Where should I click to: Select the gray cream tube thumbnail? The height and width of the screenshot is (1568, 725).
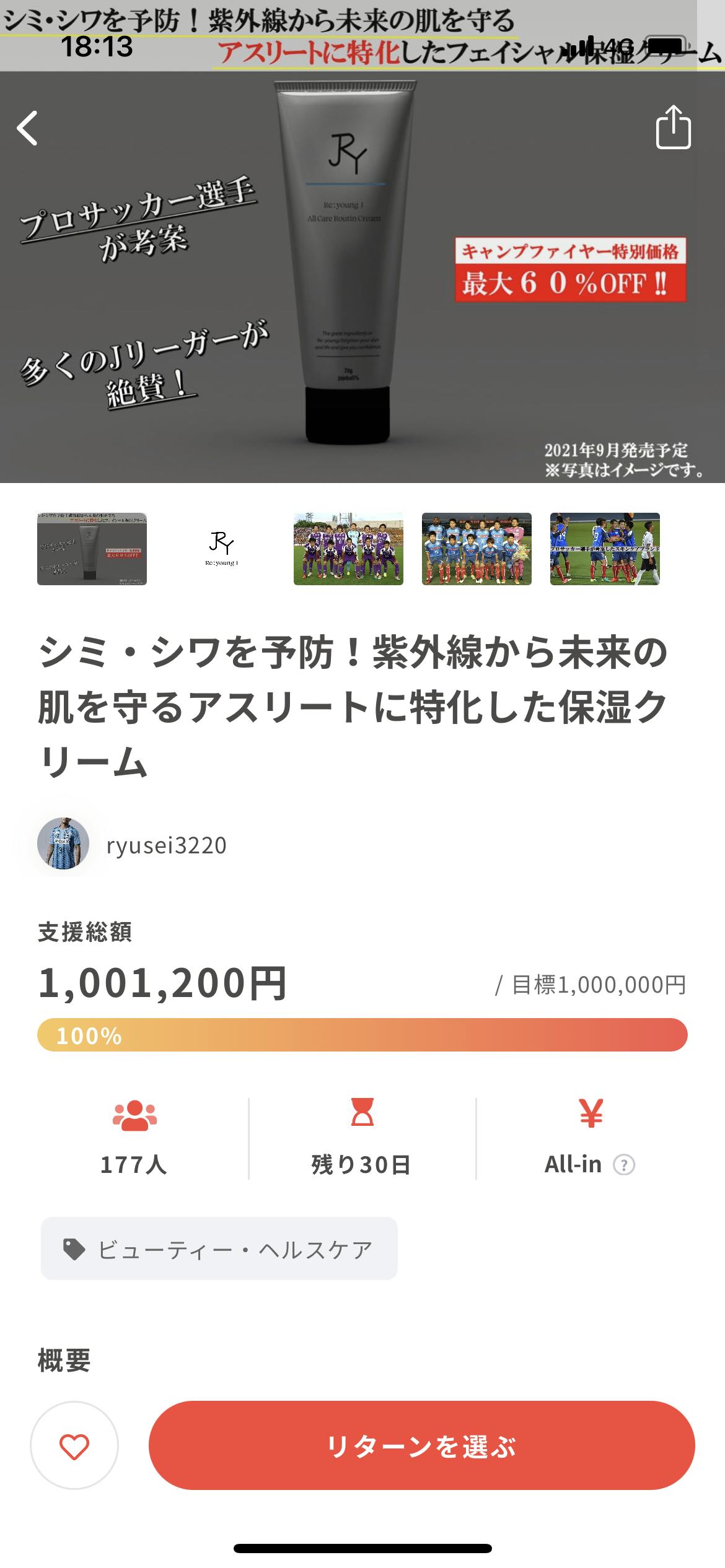coord(92,549)
